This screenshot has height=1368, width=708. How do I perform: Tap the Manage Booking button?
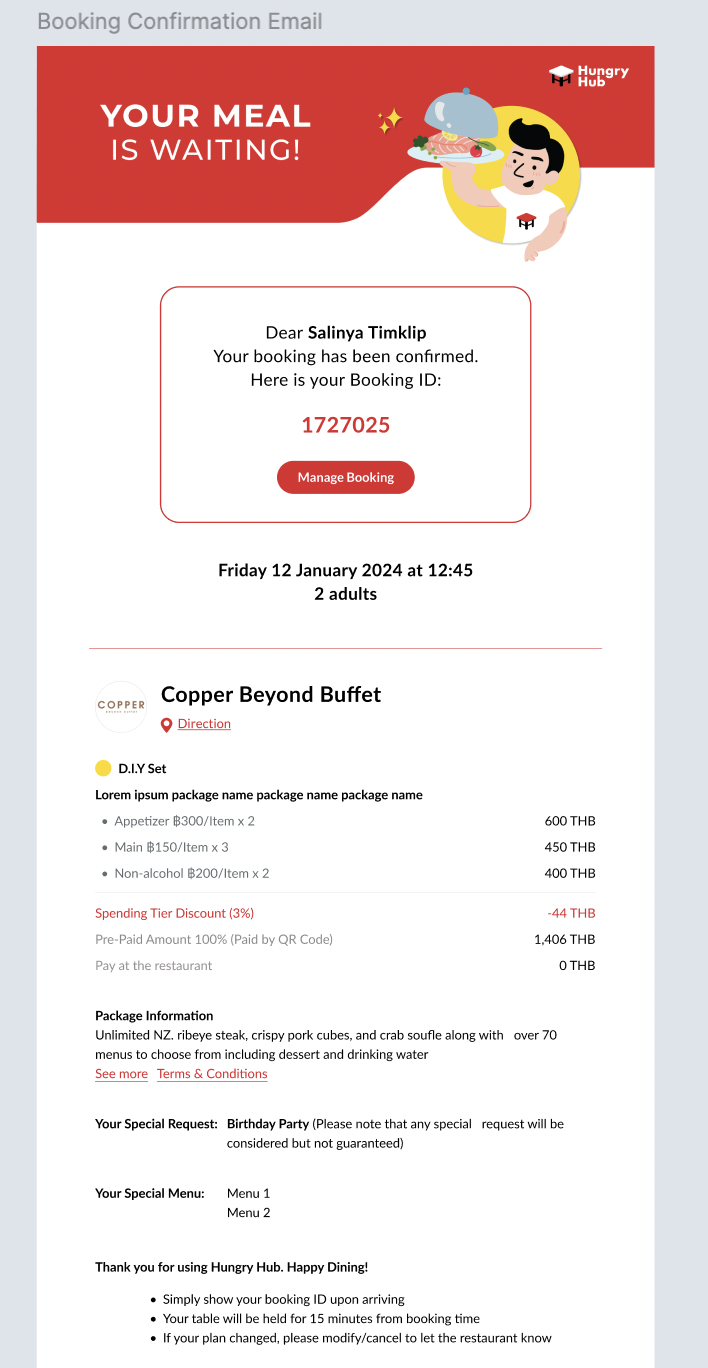pyautogui.click(x=345, y=478)
